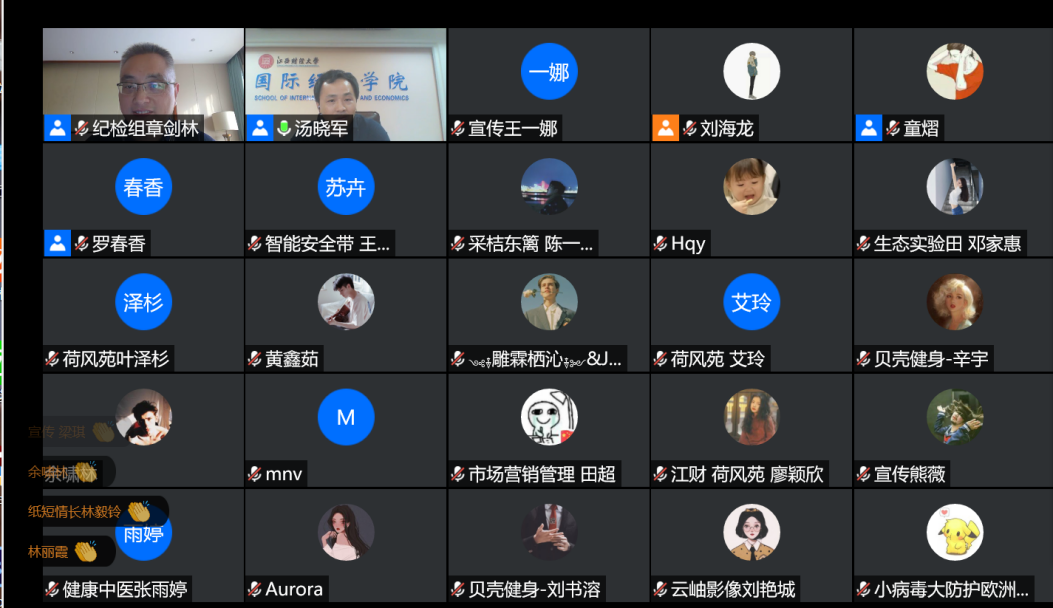
Task: Select the Hqy participant tile
Action: (751, 199)
